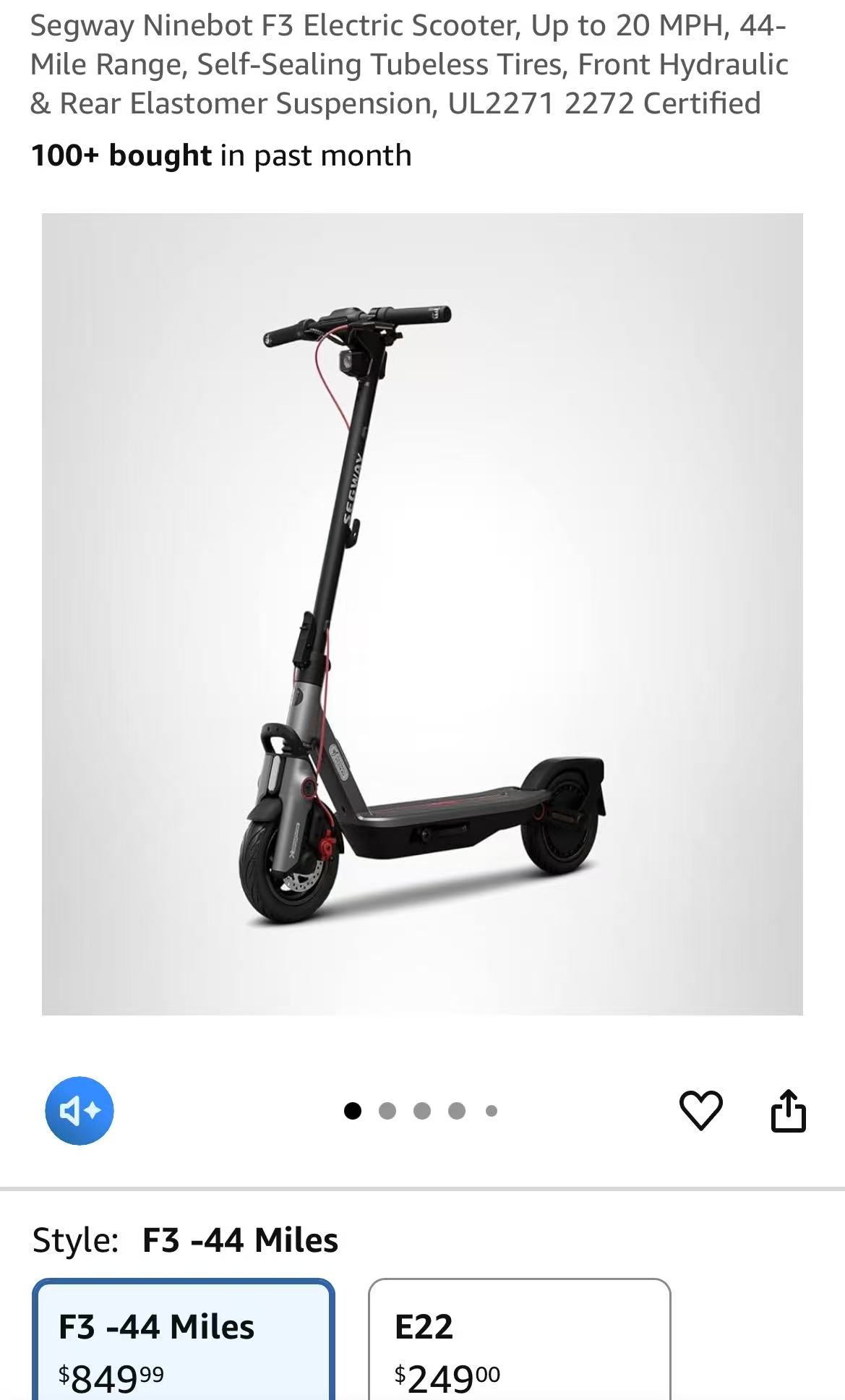Jump to the second image dot
Viewport: 845px width, 1400px height.
387,1111
